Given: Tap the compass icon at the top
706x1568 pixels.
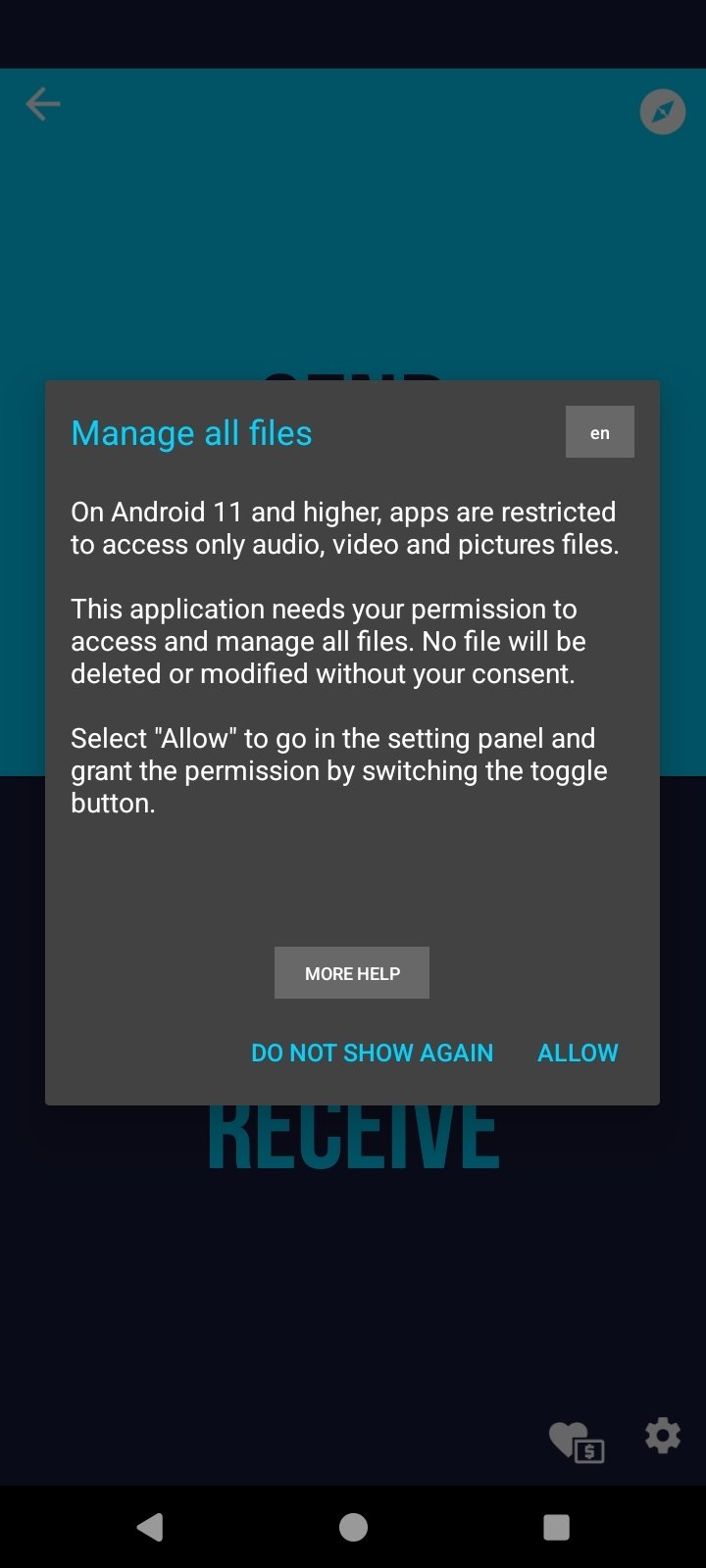Looking at the screenshot, I should [662, 112].
